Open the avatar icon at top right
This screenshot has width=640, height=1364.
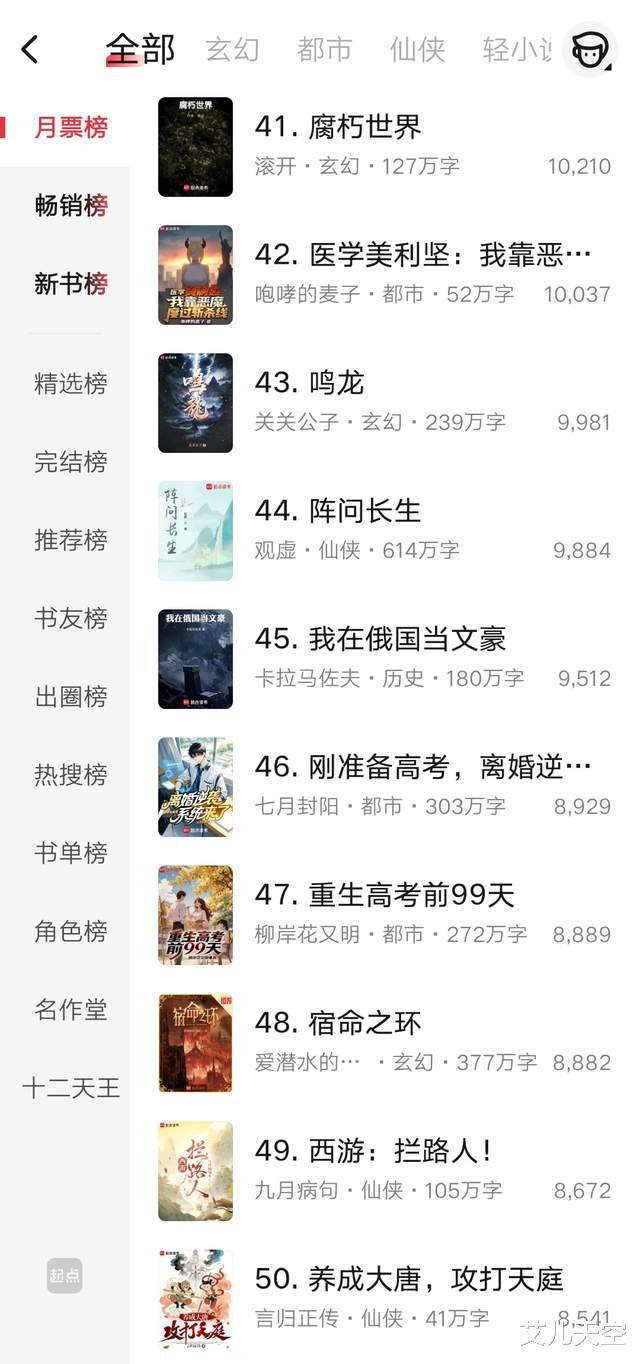pyautogui.click(x=590, y=49)
